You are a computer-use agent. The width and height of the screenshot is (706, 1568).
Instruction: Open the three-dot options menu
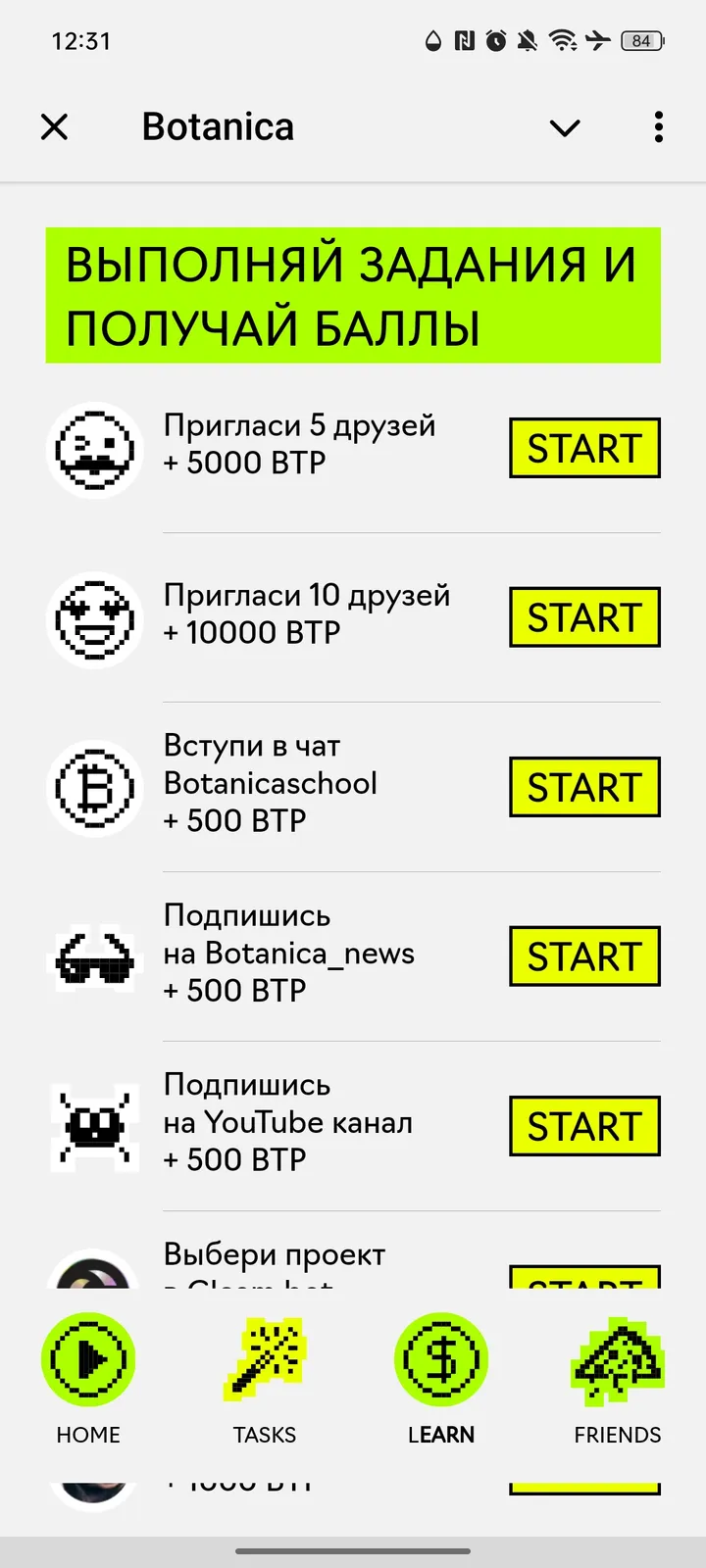coord(657,127)
